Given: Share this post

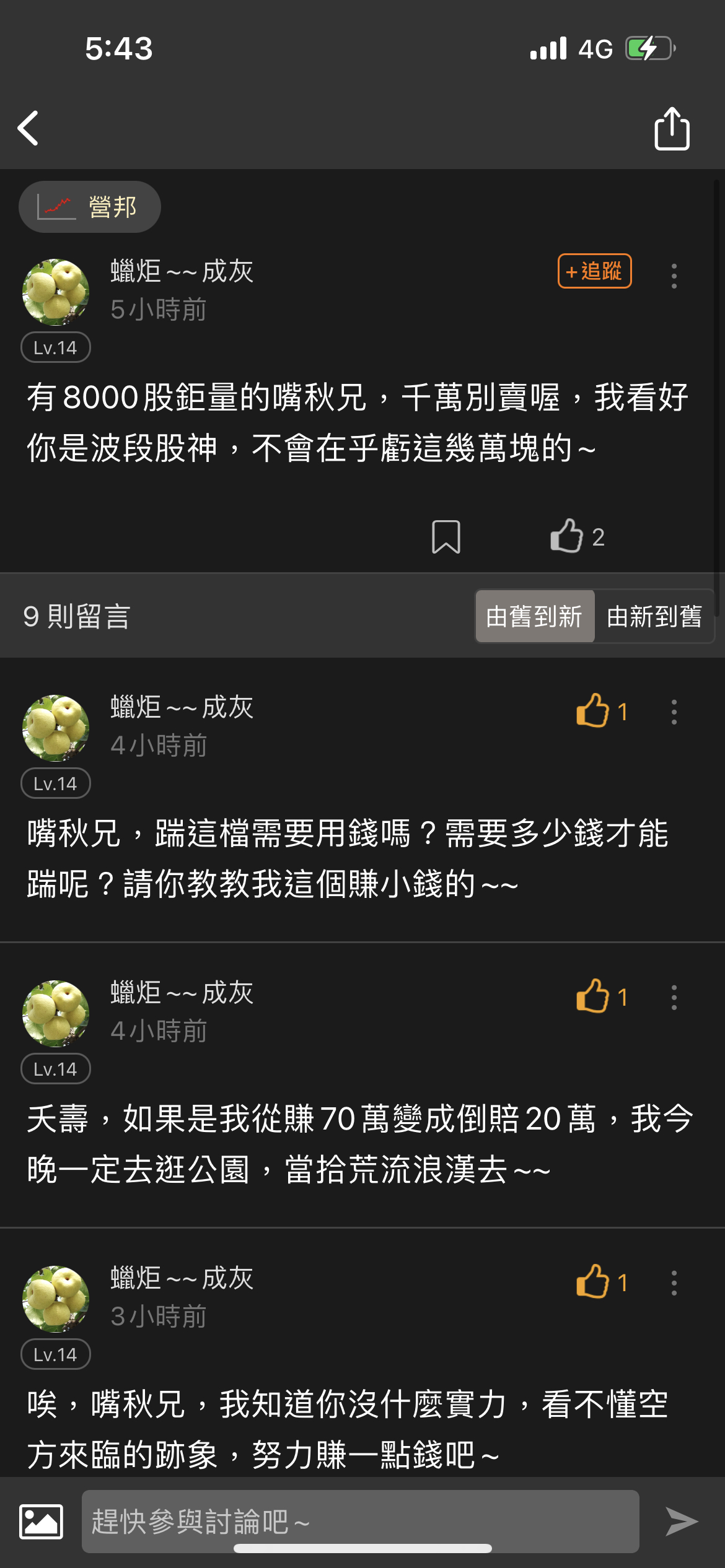Looking at the screenshot, I should point(672,128).
